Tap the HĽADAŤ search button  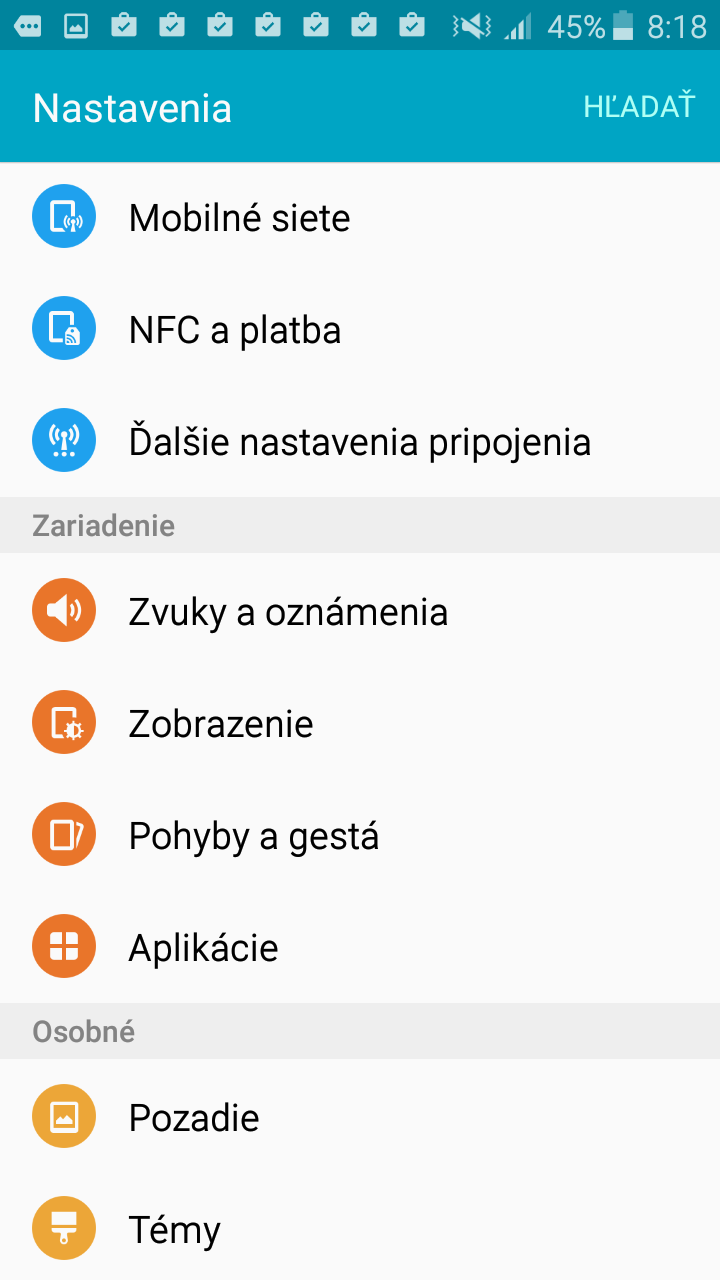pos(638,106)
